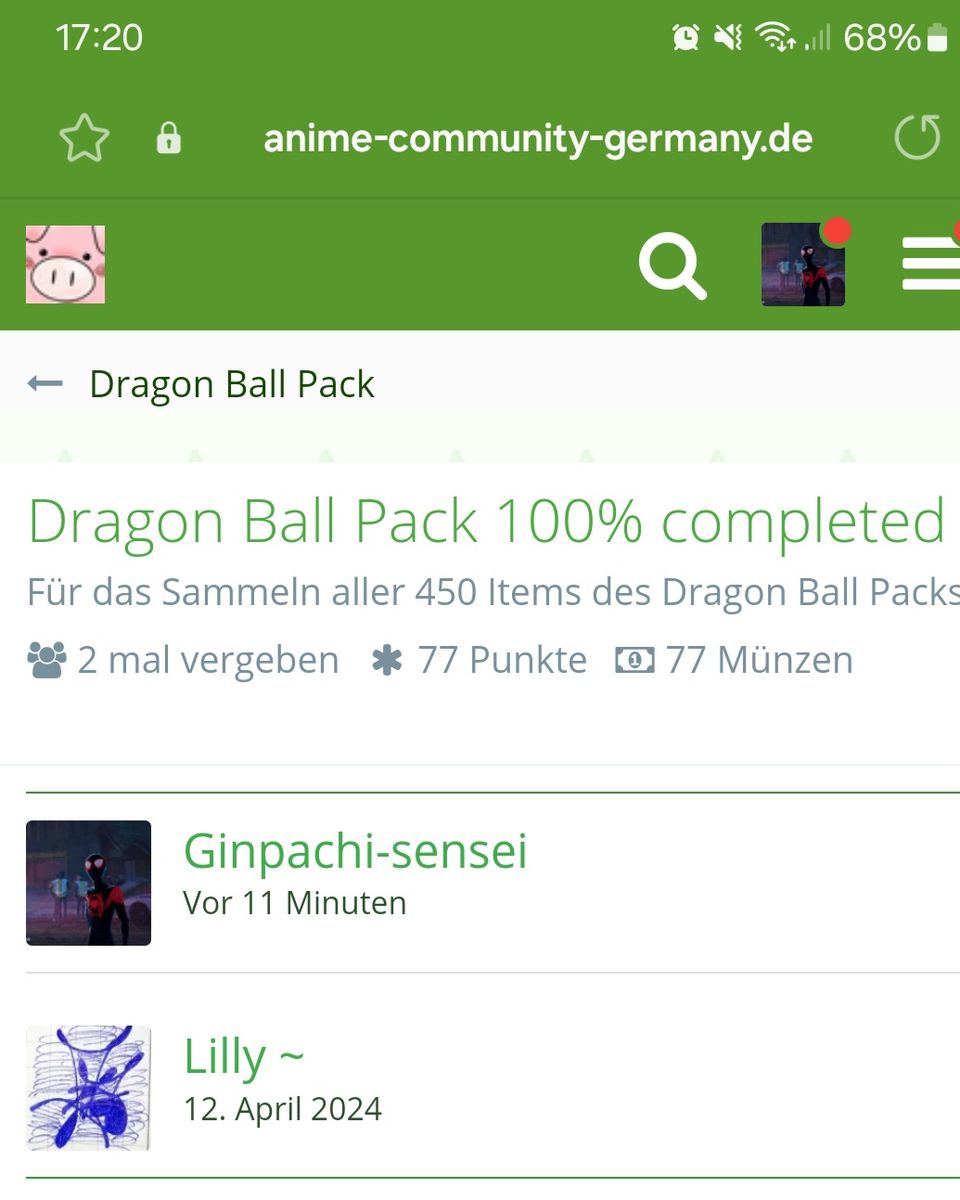Open the pig logo home page
The width and height of the screenshot is (960, 1200).
click(x=65, y=264)
